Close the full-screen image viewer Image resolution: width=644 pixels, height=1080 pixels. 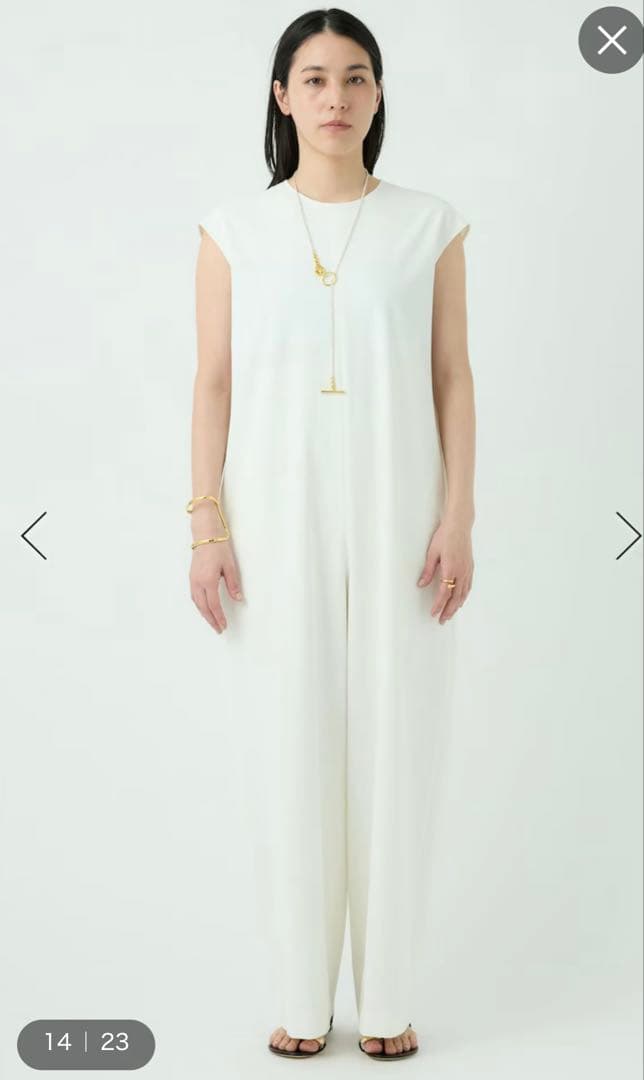point(611,40)
